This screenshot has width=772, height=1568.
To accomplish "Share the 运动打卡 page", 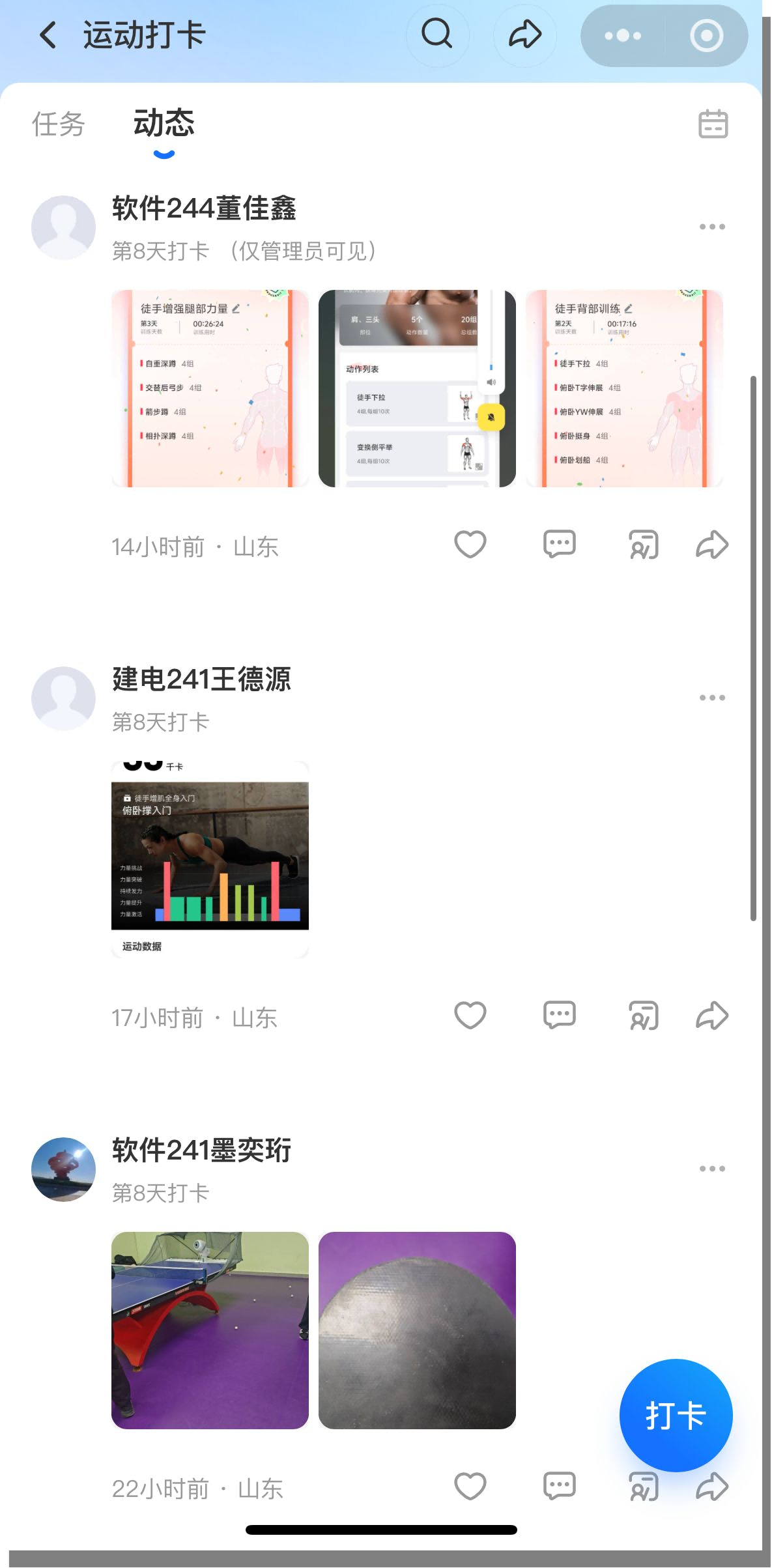I will coord(524,35).
